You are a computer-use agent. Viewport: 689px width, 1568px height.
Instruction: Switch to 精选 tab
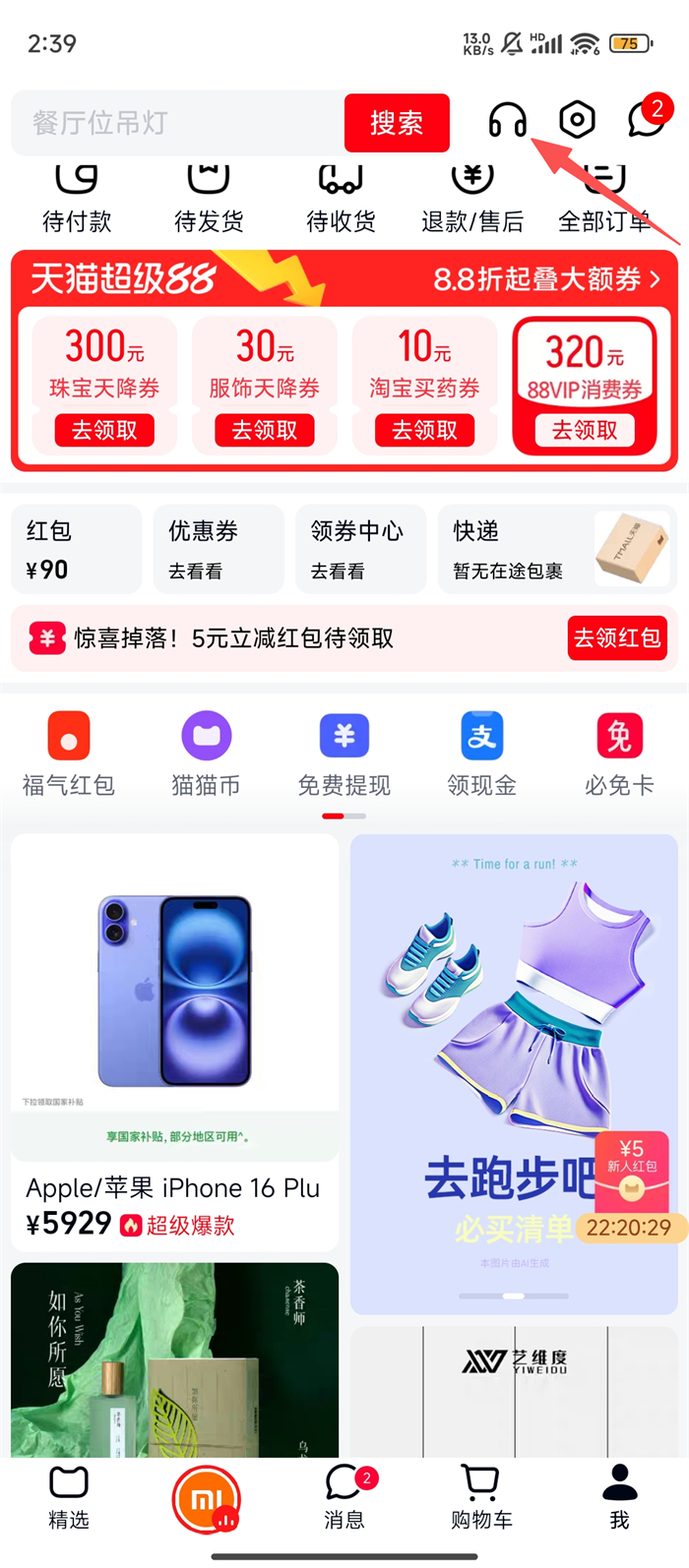(x=69, y=1497)
